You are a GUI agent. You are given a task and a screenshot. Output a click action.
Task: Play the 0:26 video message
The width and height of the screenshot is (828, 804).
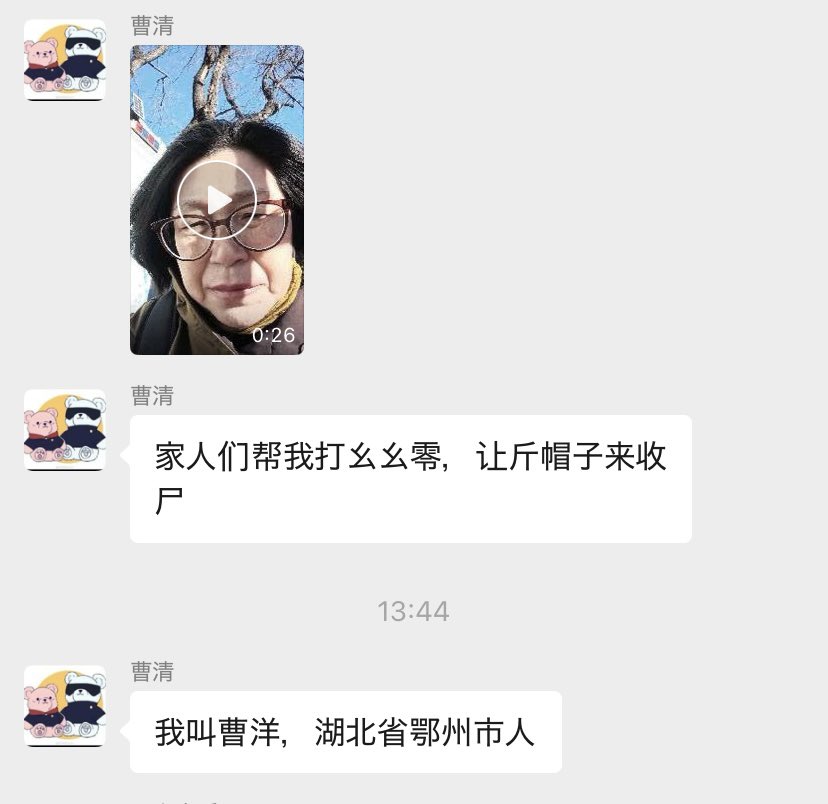point(217,200)
